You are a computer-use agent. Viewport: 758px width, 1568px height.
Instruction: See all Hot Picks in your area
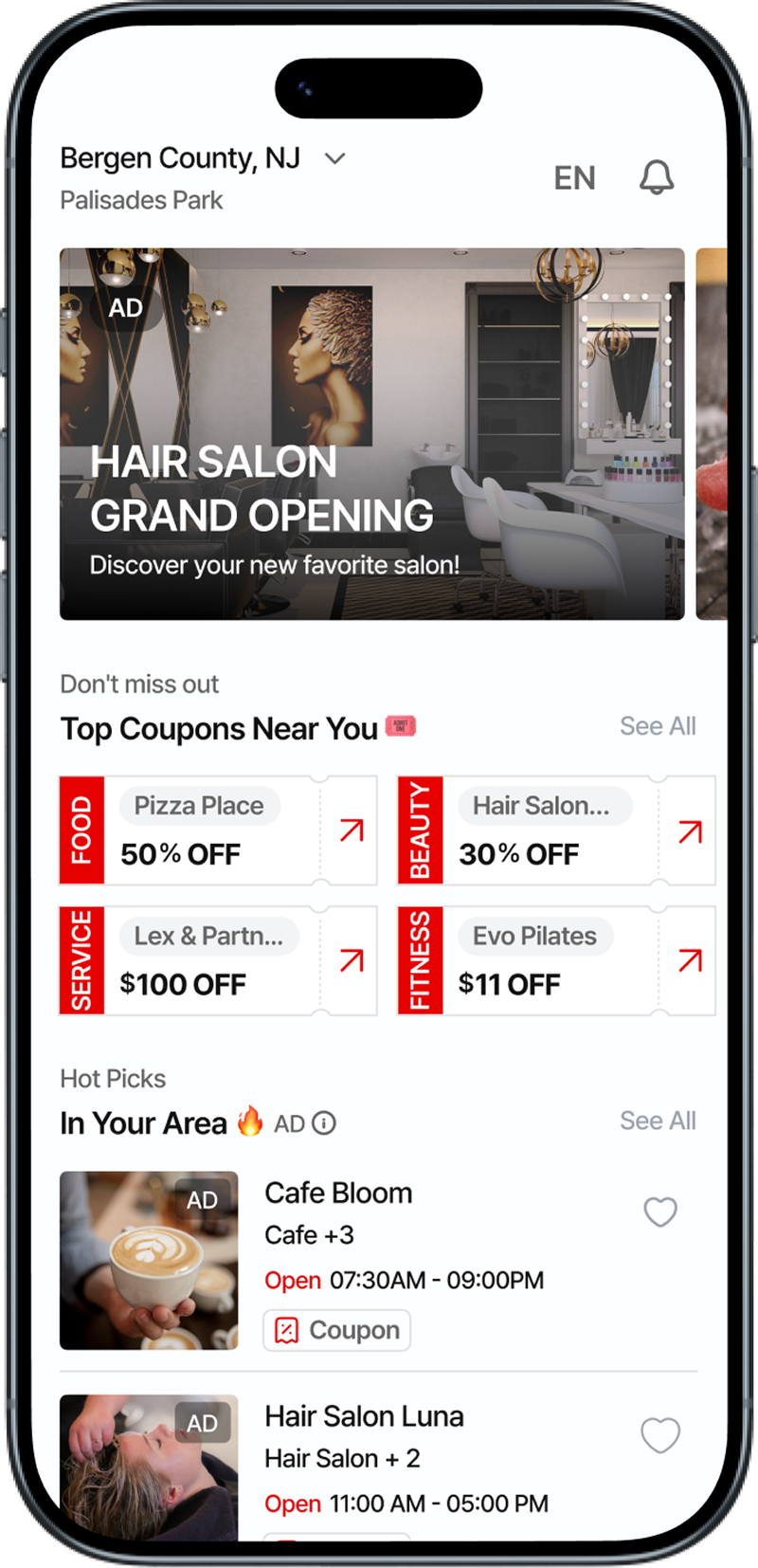658,1121
